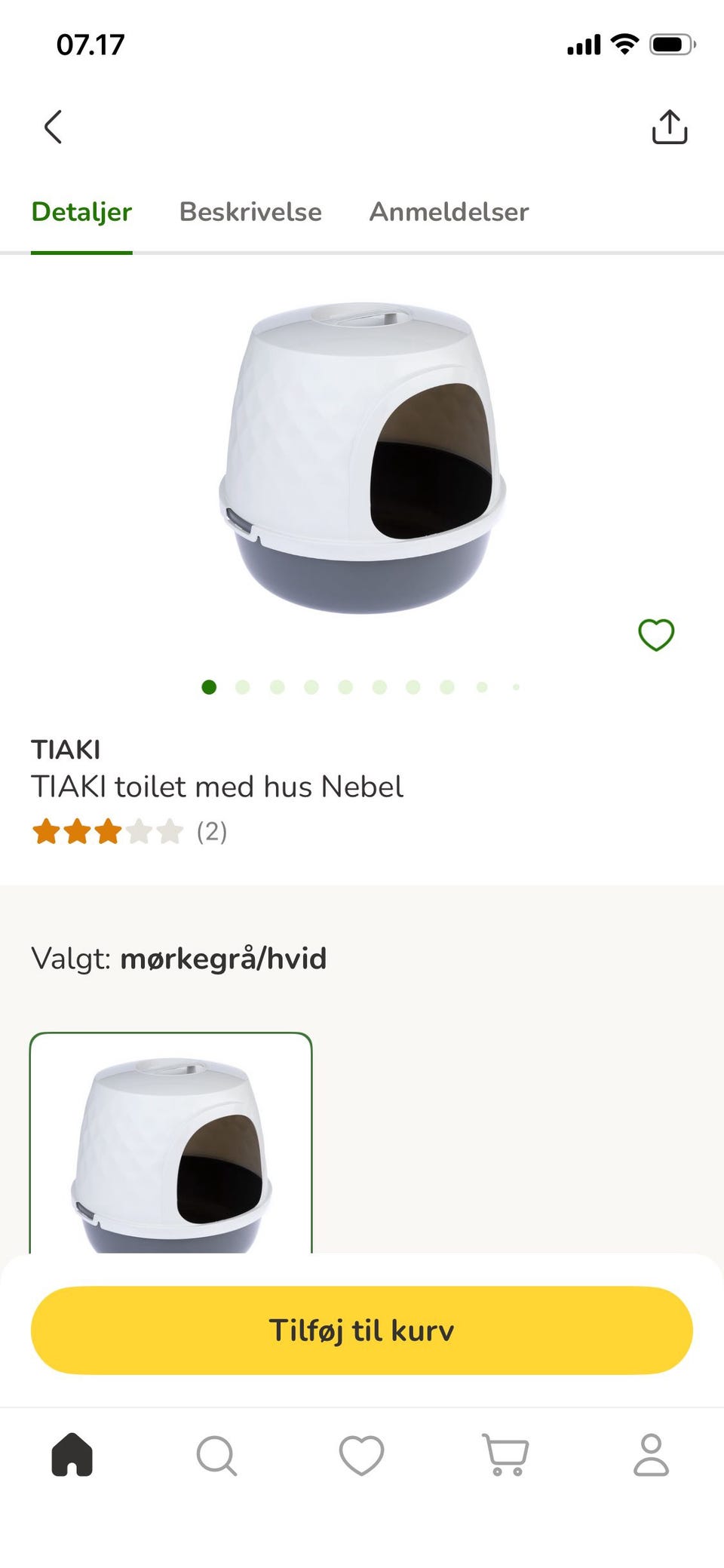Open the main litter box product image

[x=362, y=459]
